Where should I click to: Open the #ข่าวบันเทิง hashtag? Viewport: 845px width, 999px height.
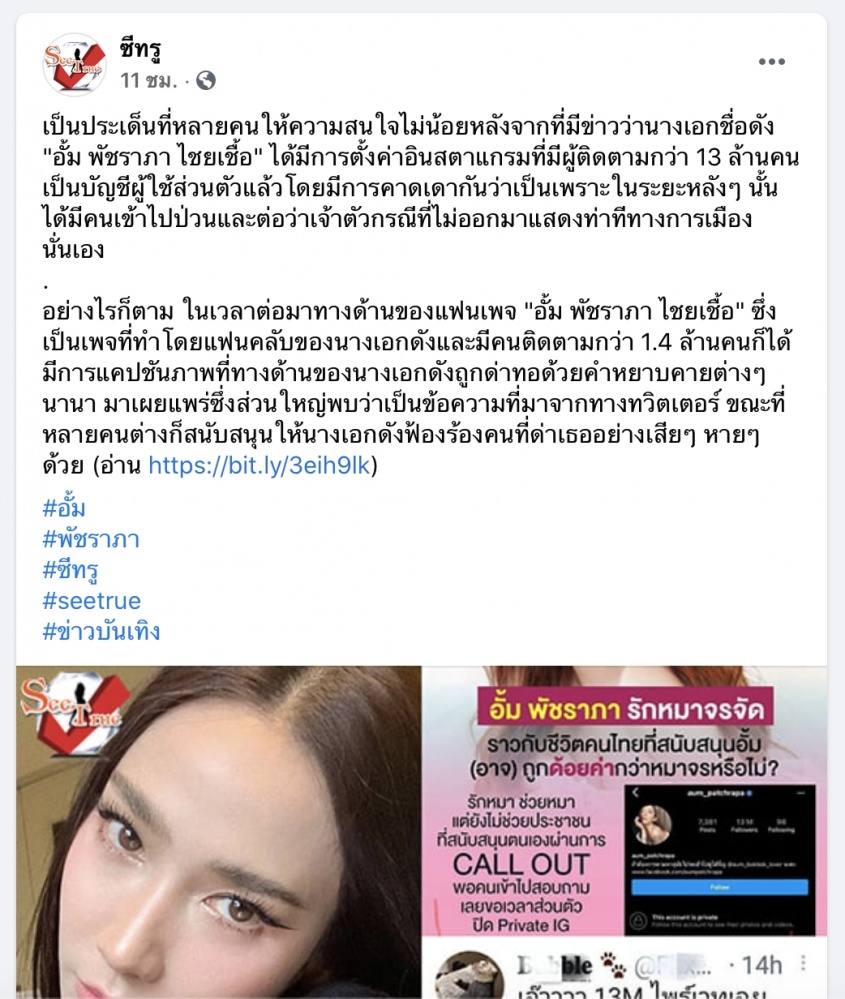[101, 632]
